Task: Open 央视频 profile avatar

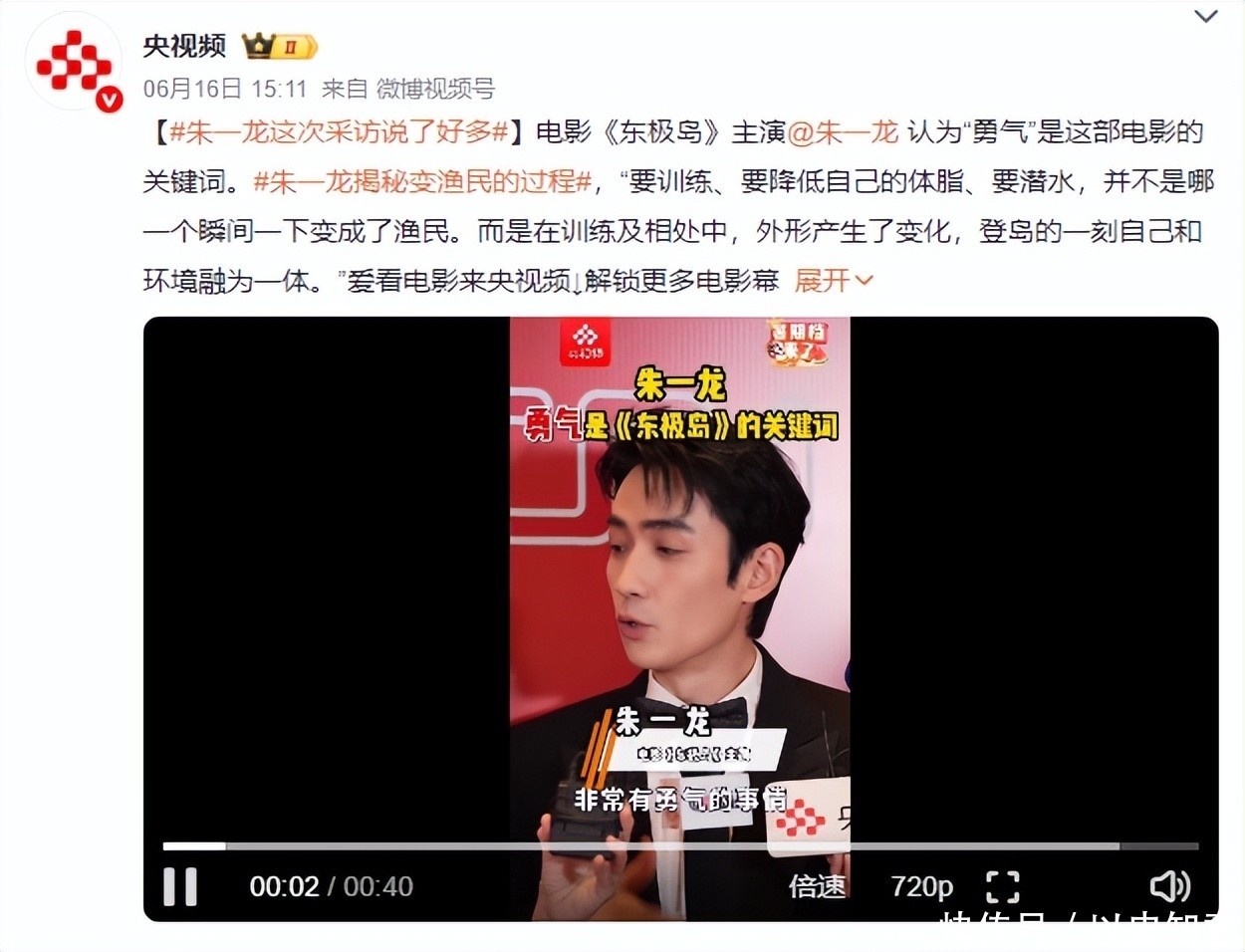Action: (x=73, y=62)
